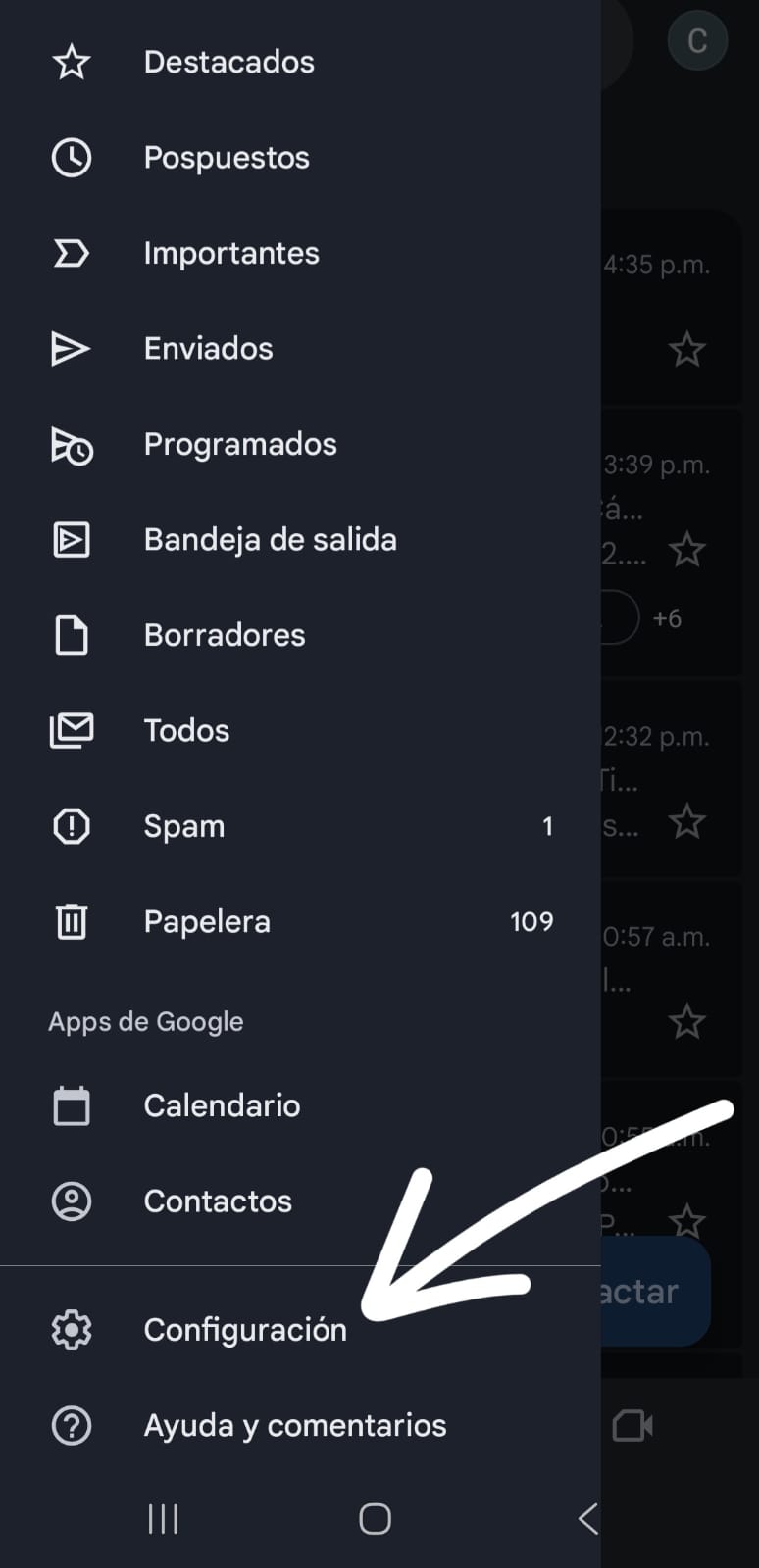Tap the Configuración gear icon
This screenshot has width=759, height=1568.
(x=71, y=1329)
